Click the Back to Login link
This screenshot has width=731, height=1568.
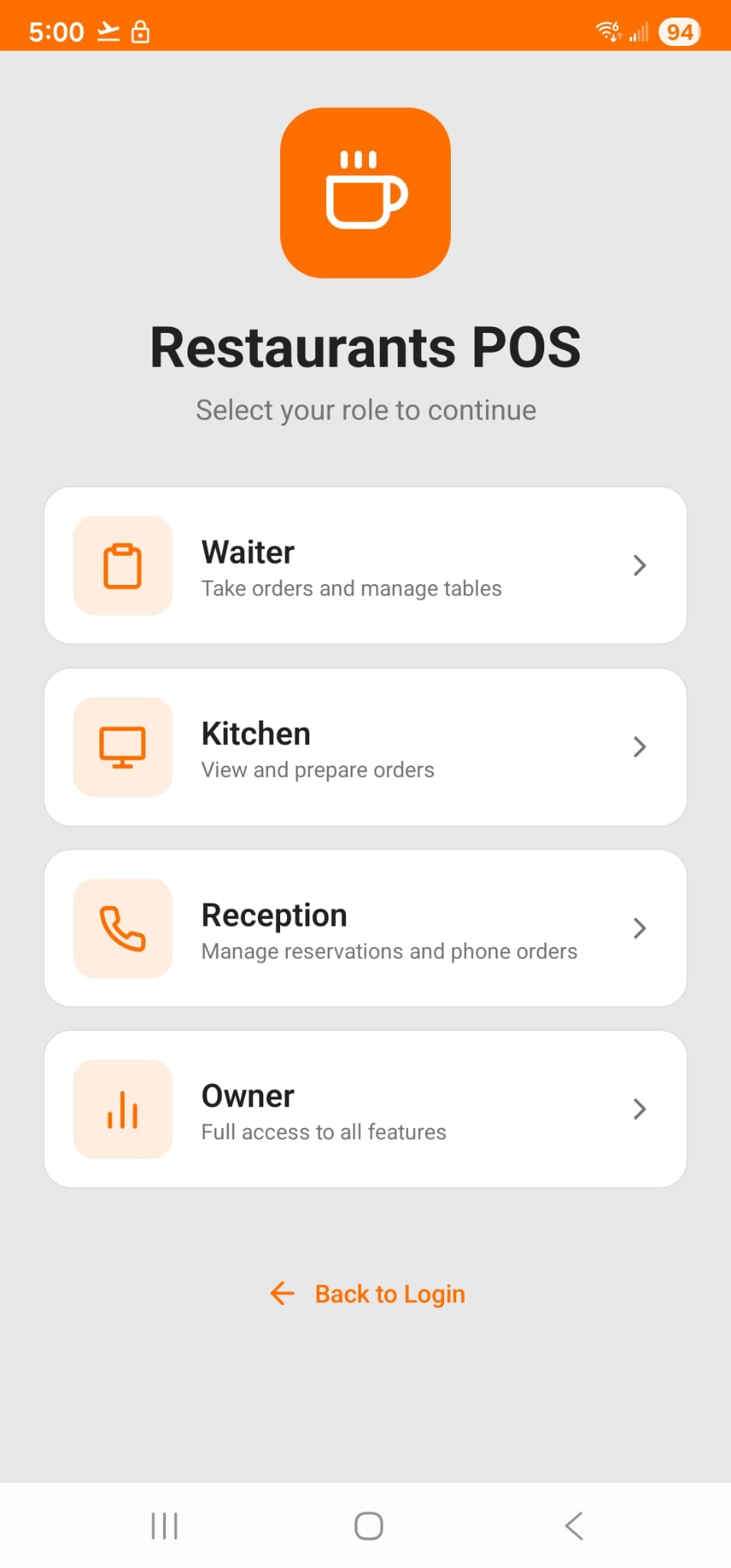389,1293
